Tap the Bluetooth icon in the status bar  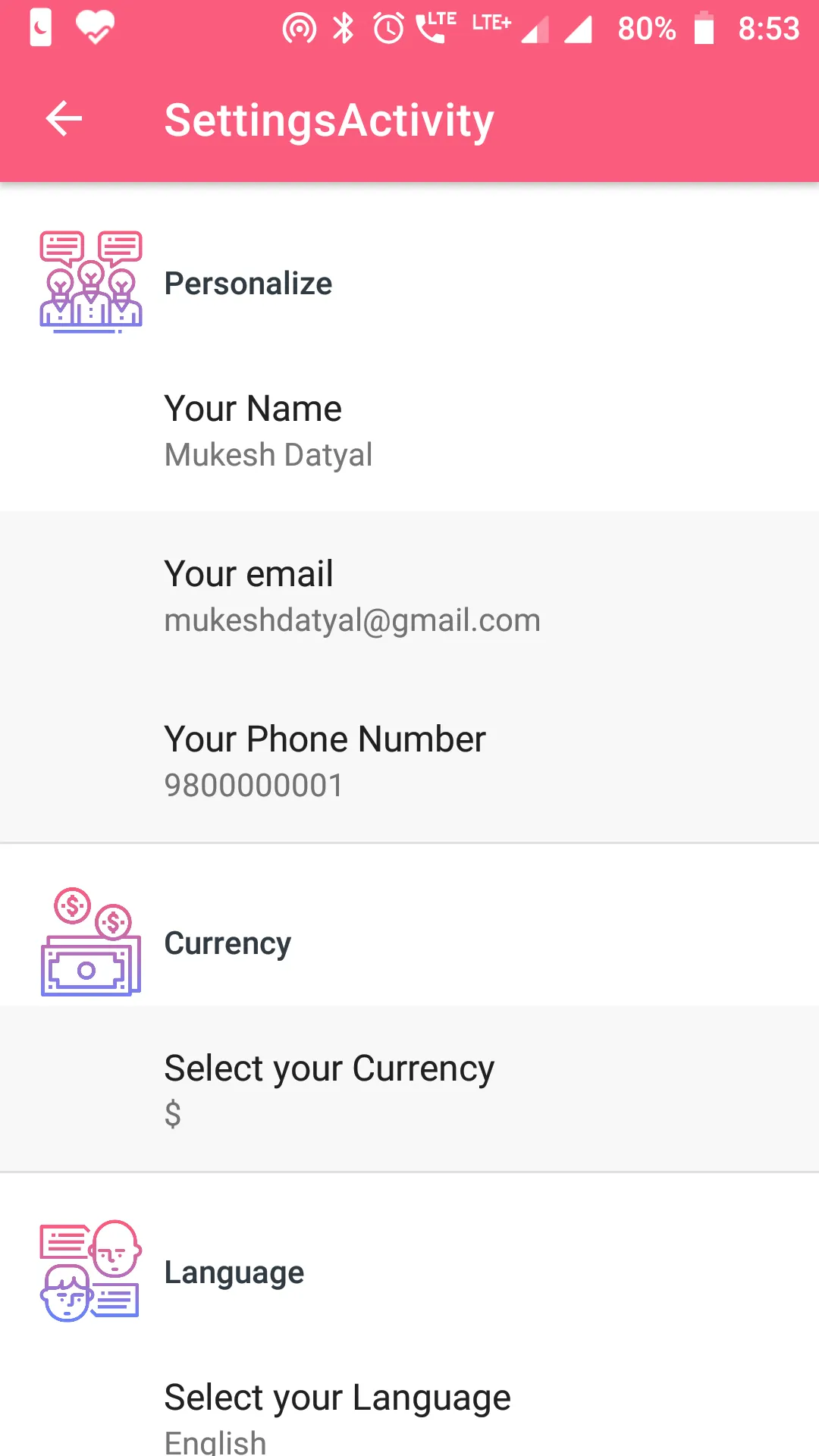[344, 27]
